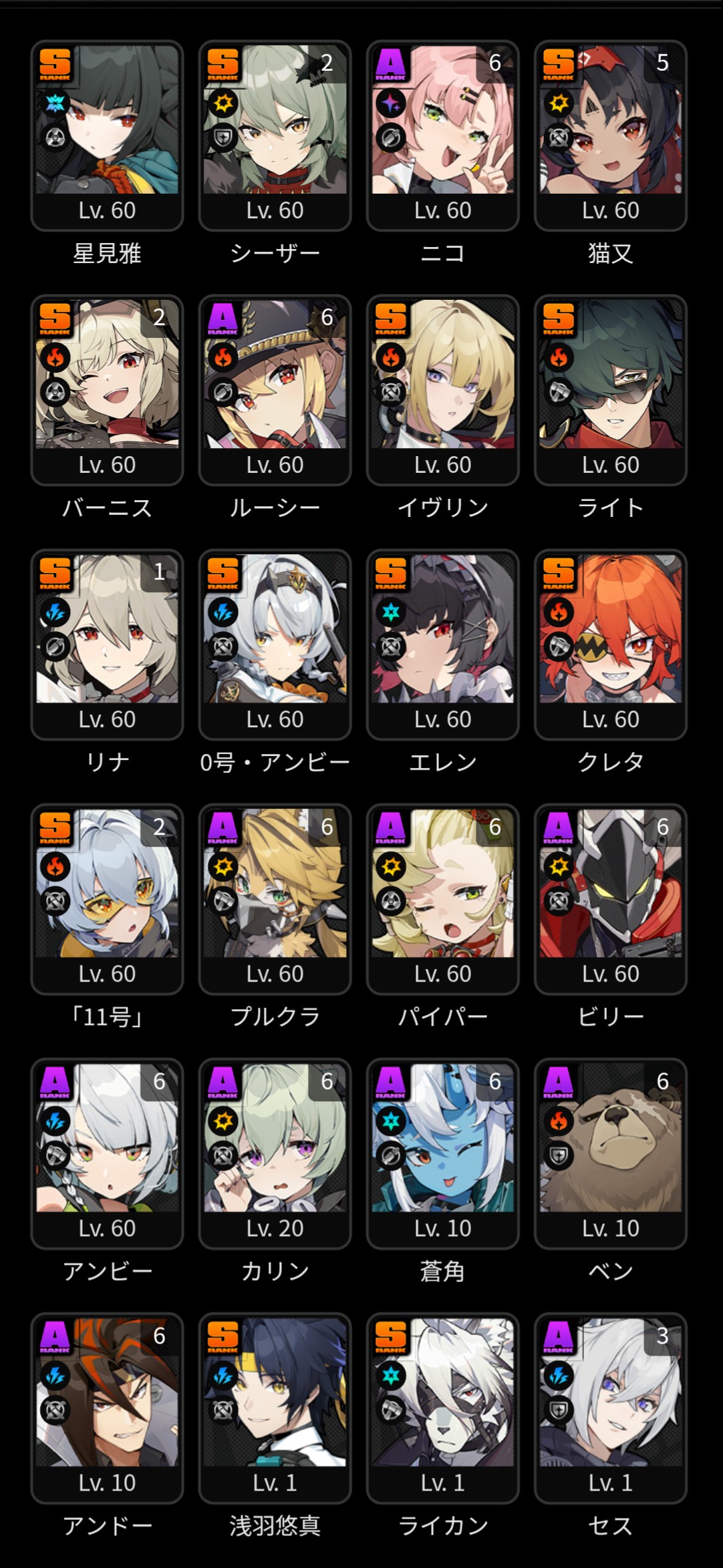
Task: View 浅羽悠真 agent card
Action: (275, 1408)
